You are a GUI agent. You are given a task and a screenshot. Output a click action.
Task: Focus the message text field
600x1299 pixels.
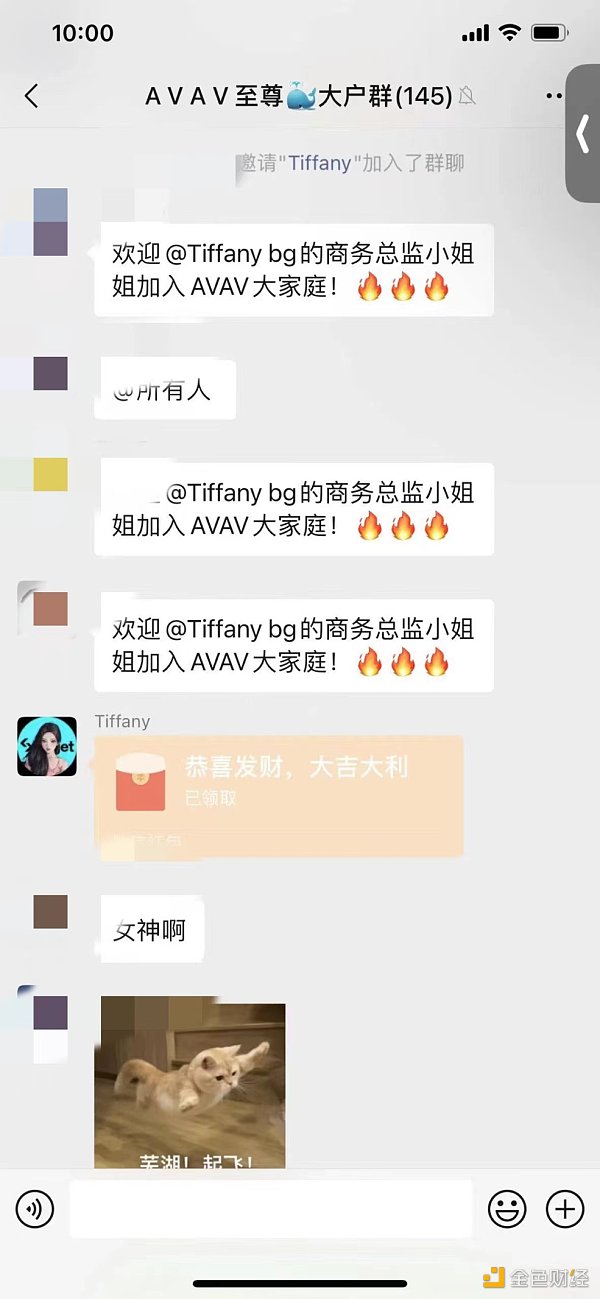(270, 1209)
